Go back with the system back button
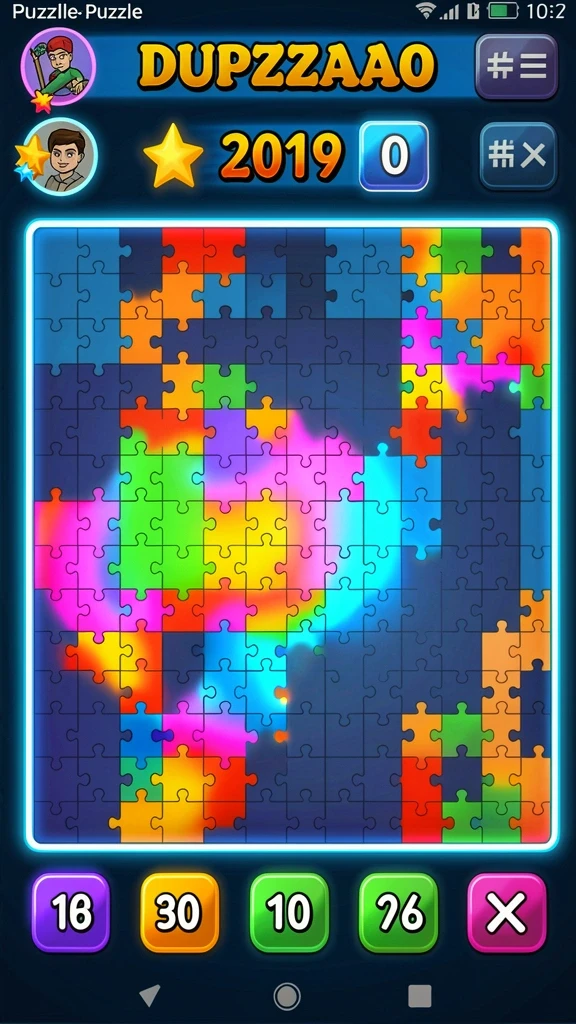Image resolution: width=576 pixels, height=1024 pixels. [150, 996]
